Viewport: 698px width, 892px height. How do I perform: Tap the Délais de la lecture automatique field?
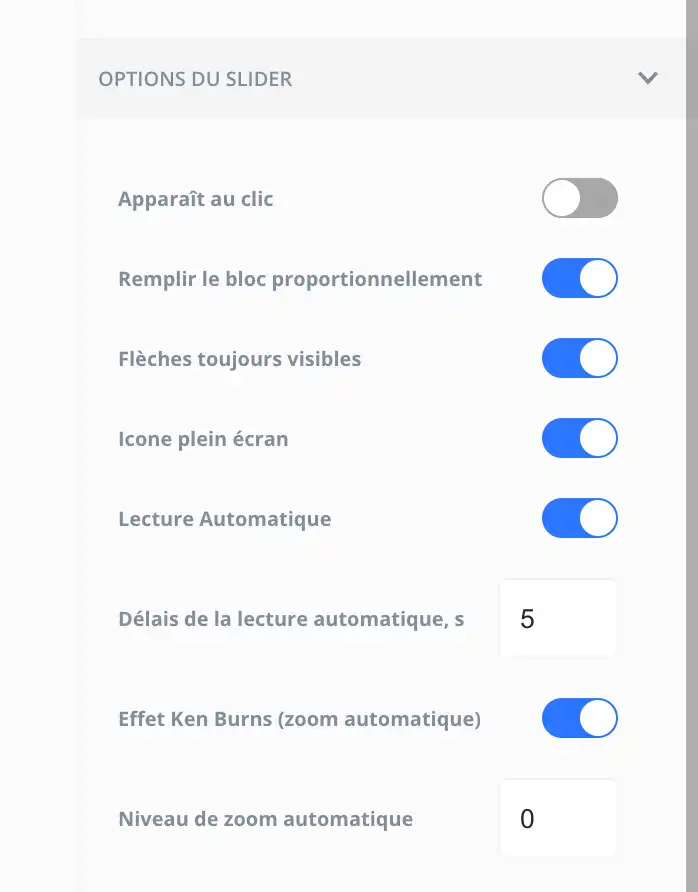[x=558, y=619]
